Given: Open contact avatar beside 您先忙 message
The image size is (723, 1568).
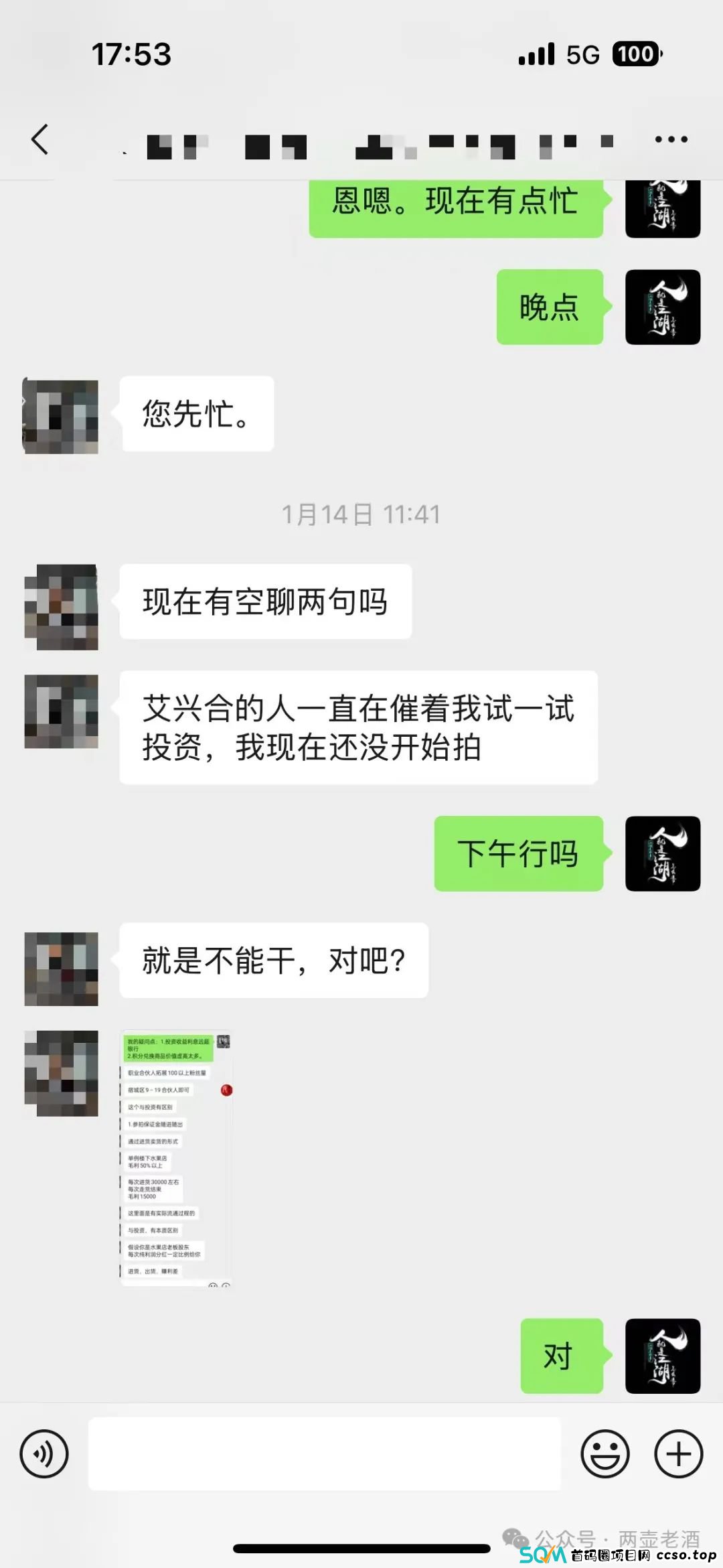Looking at the screenshot, I should (x=61, y=415).
